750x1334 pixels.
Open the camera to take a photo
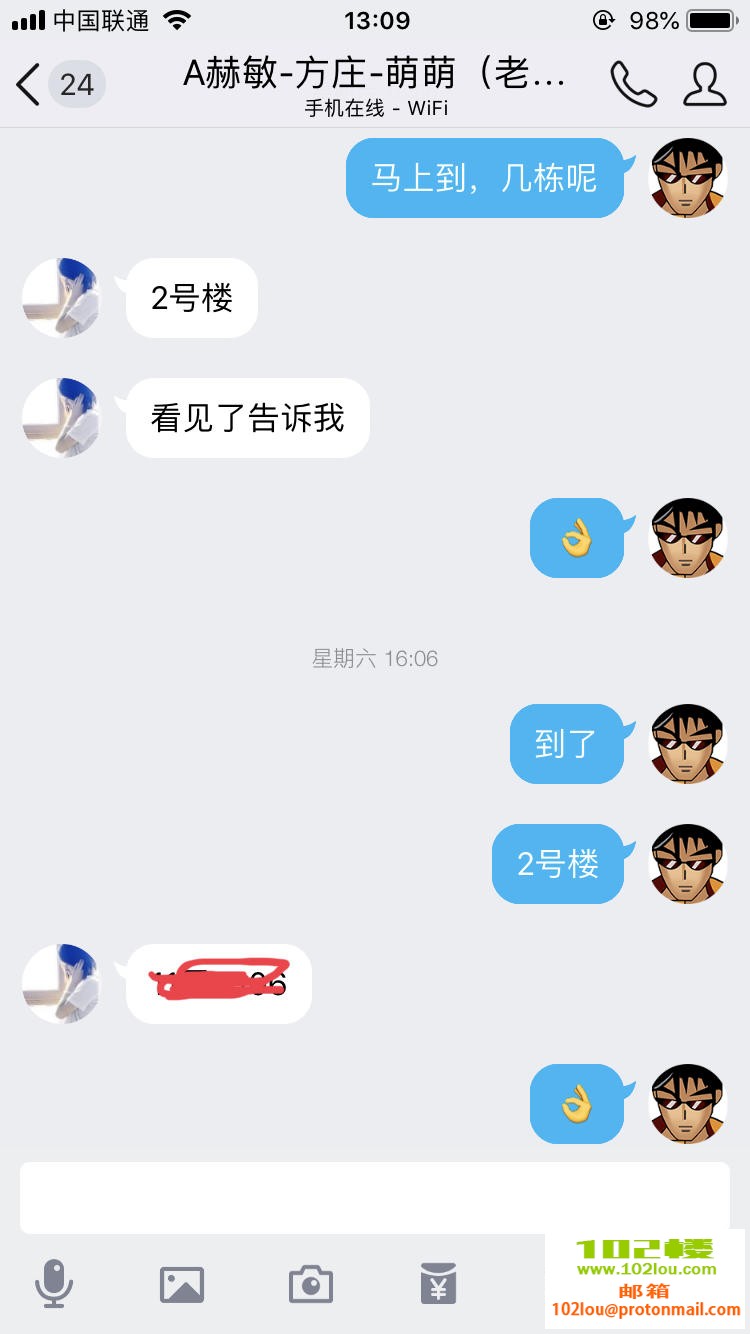(310, 1284)
